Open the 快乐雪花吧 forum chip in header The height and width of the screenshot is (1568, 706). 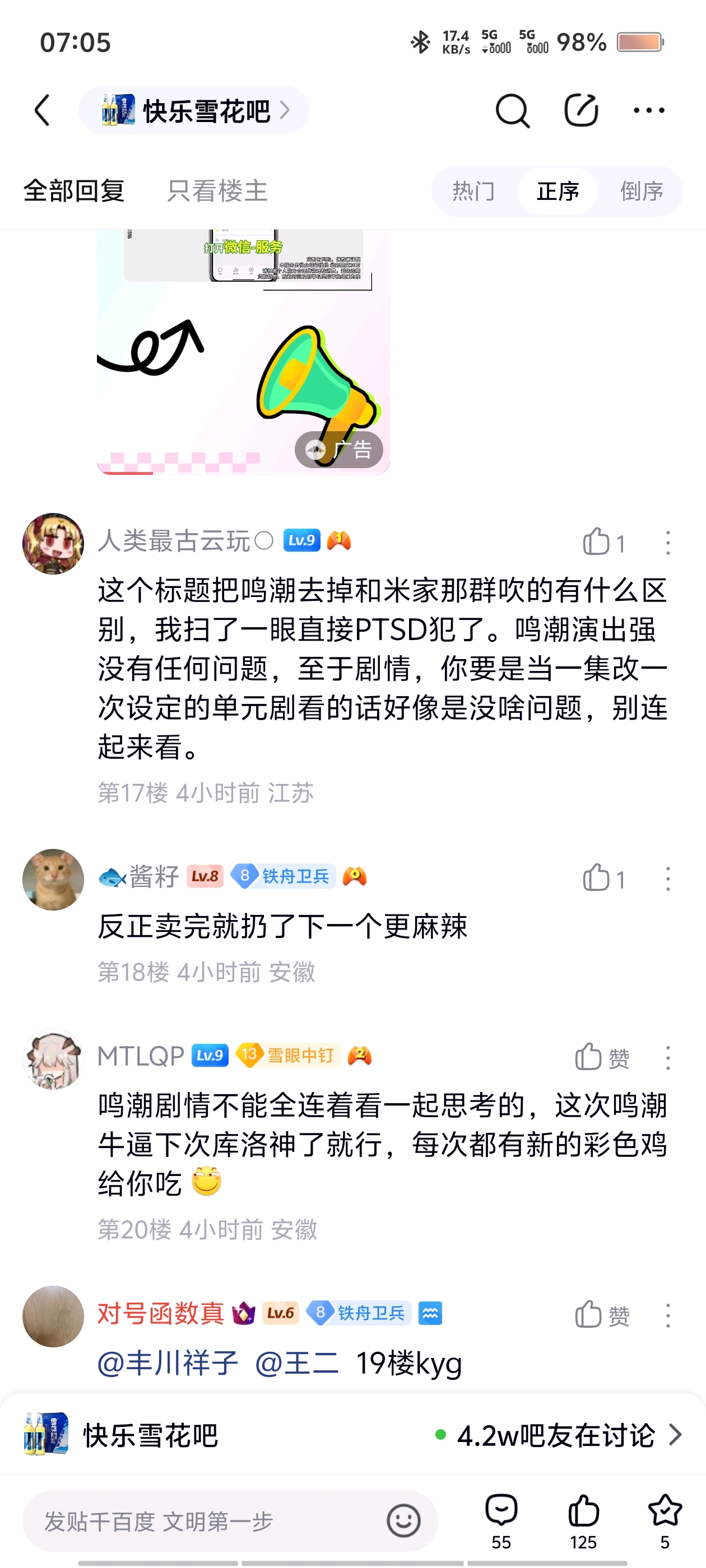click(194, 110)
